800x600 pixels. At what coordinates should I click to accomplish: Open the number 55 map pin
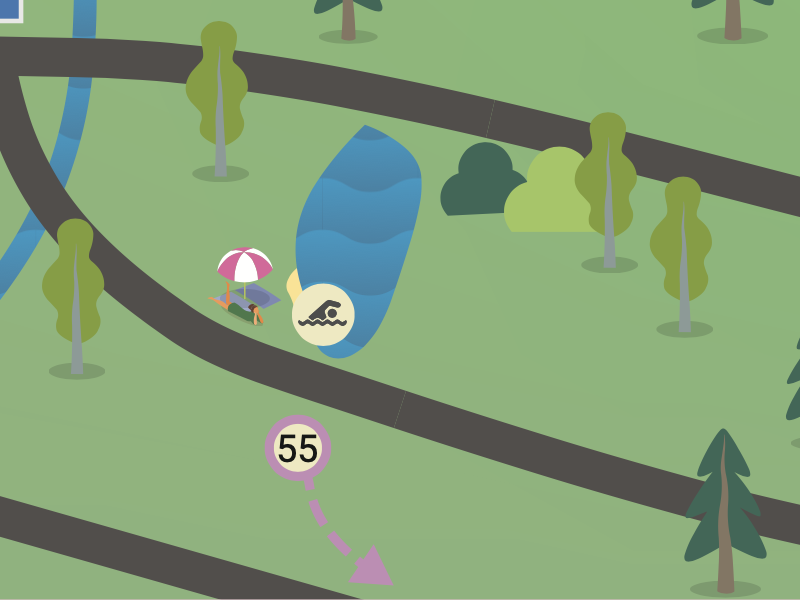pos(298,449)
